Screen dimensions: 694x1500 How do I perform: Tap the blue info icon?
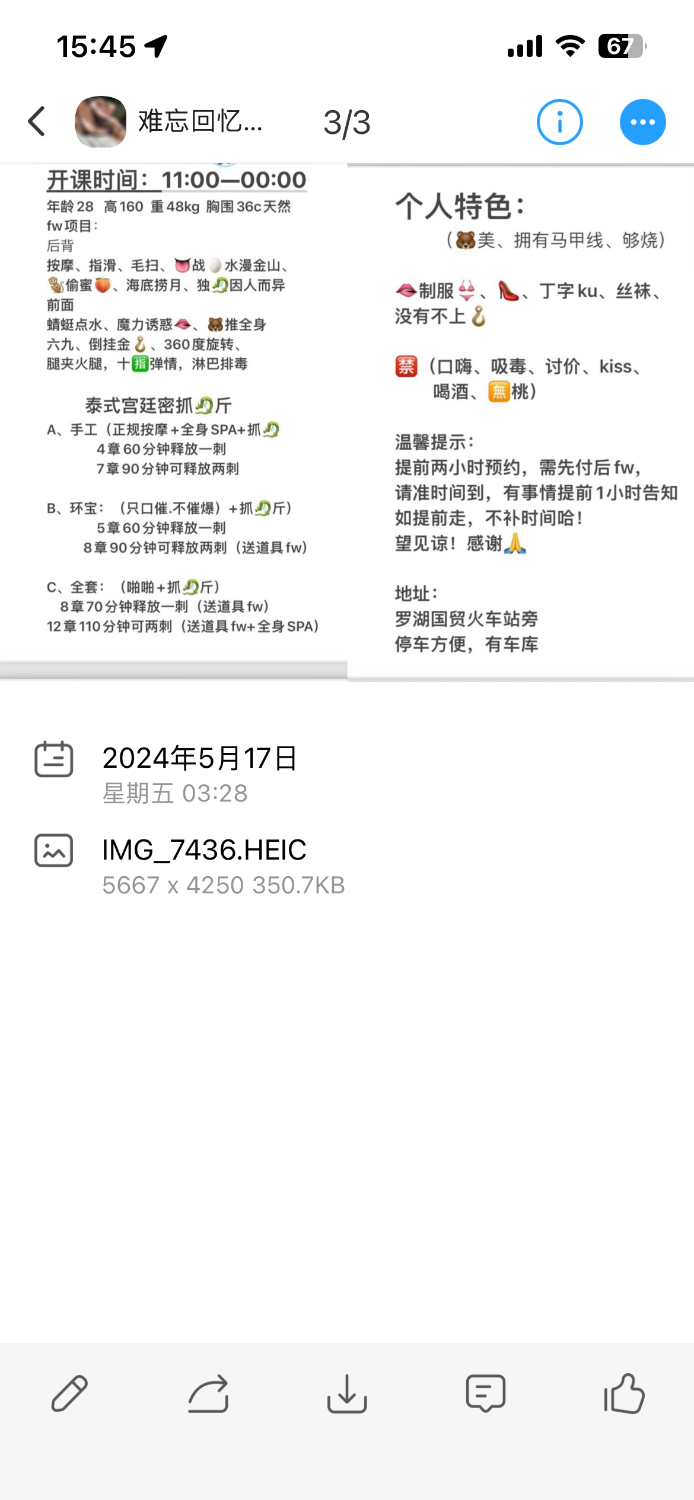tap(559, 122)
